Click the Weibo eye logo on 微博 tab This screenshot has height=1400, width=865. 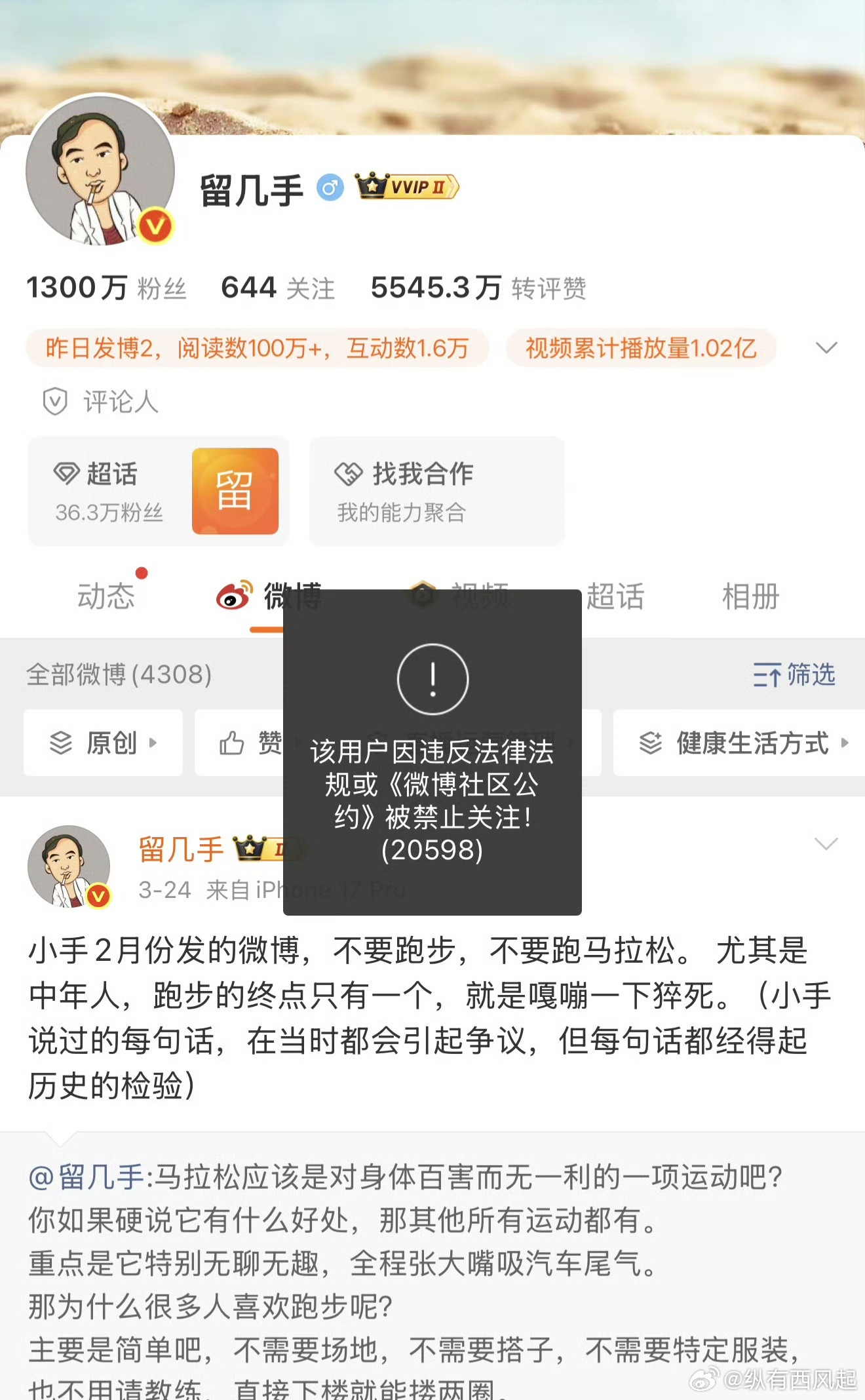(234, 595)
